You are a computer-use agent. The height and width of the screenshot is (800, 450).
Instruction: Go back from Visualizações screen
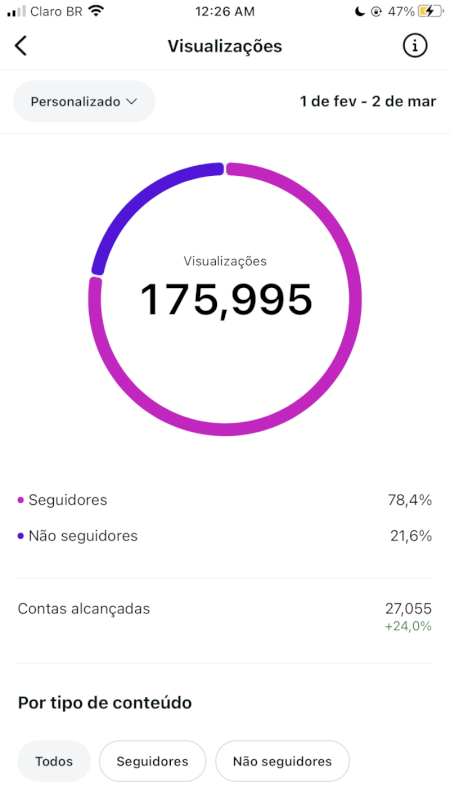20,46
